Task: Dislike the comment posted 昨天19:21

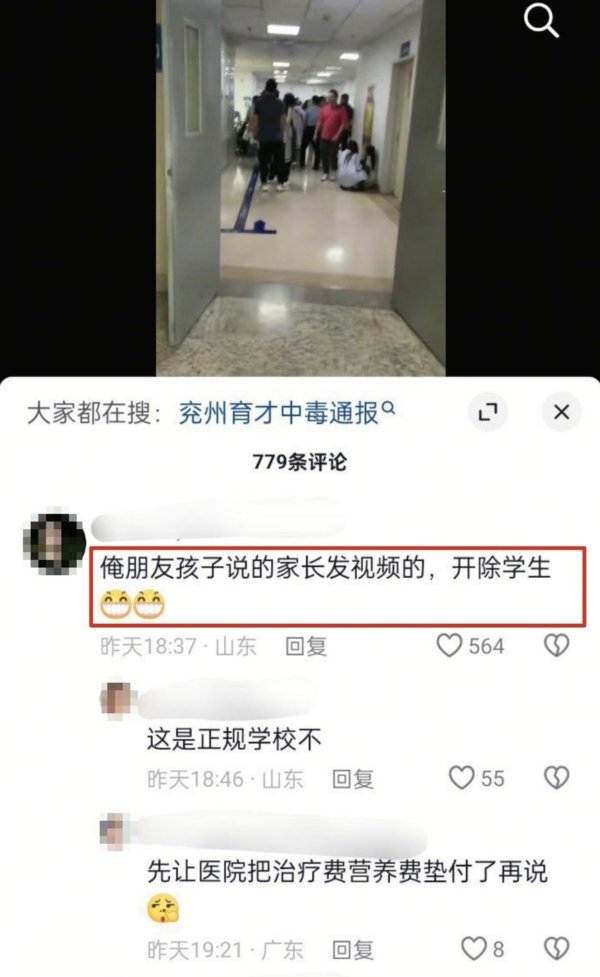Action: tap(556, 948)
